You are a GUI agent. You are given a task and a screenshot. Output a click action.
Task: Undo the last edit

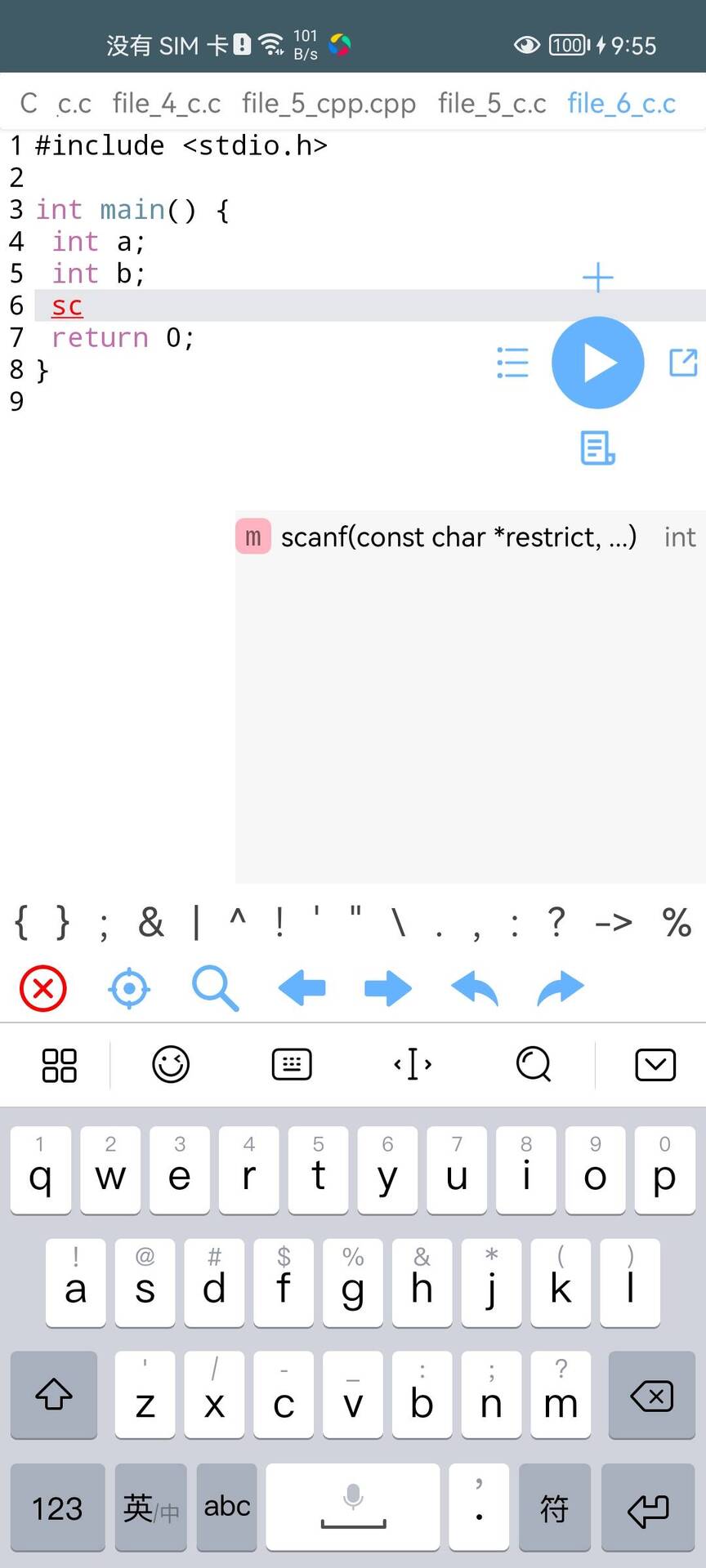[x=475, y=988]
